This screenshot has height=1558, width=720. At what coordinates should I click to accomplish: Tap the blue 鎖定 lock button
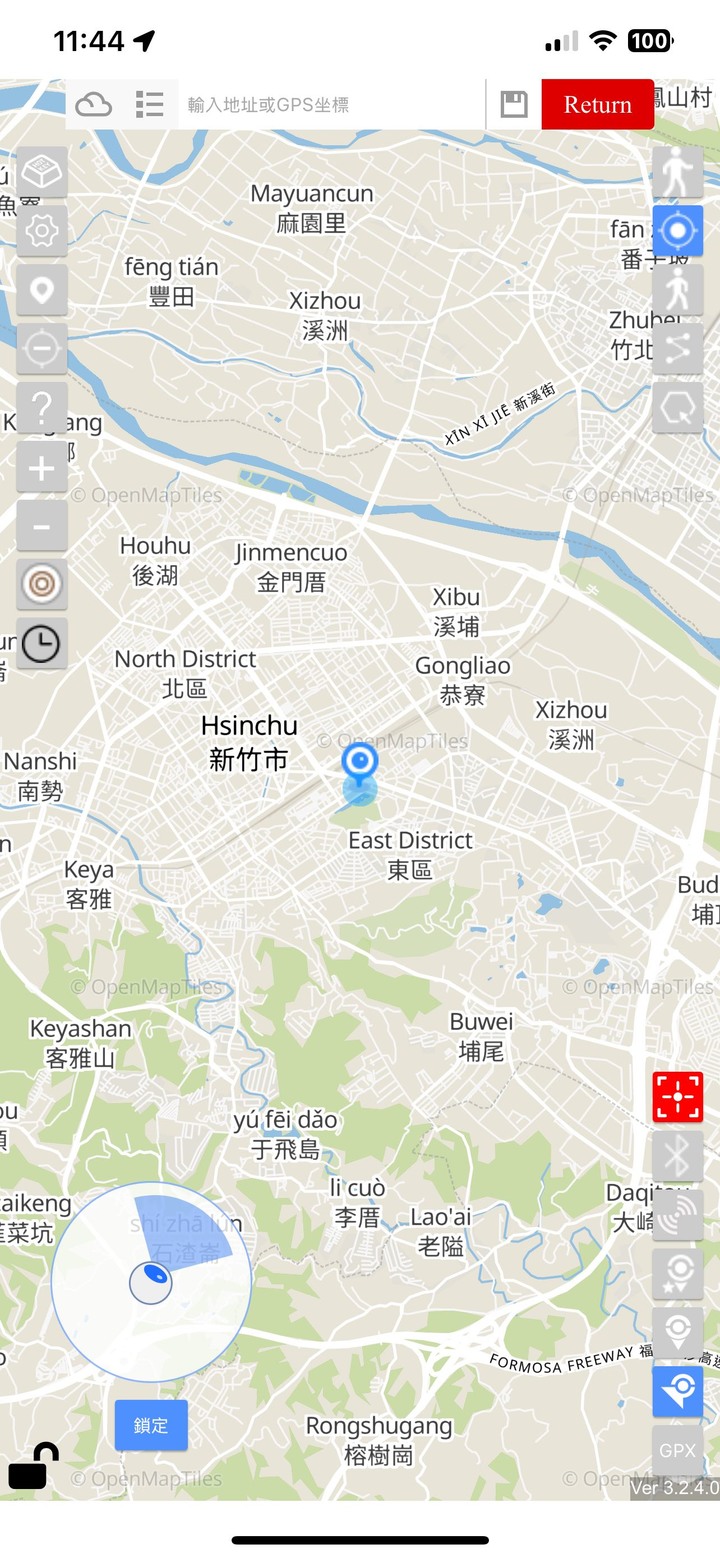(151, 1425)
